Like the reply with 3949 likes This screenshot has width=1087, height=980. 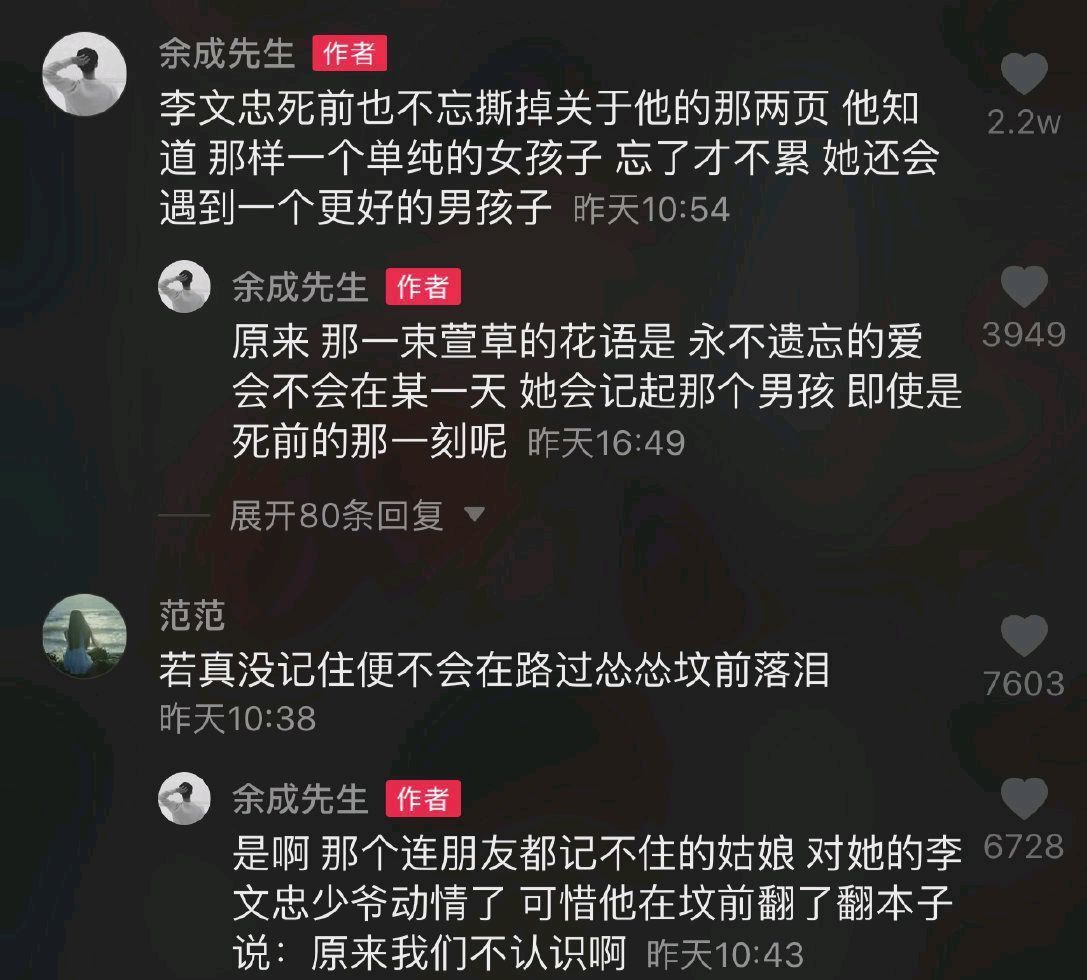click(x=1024, y=288)
